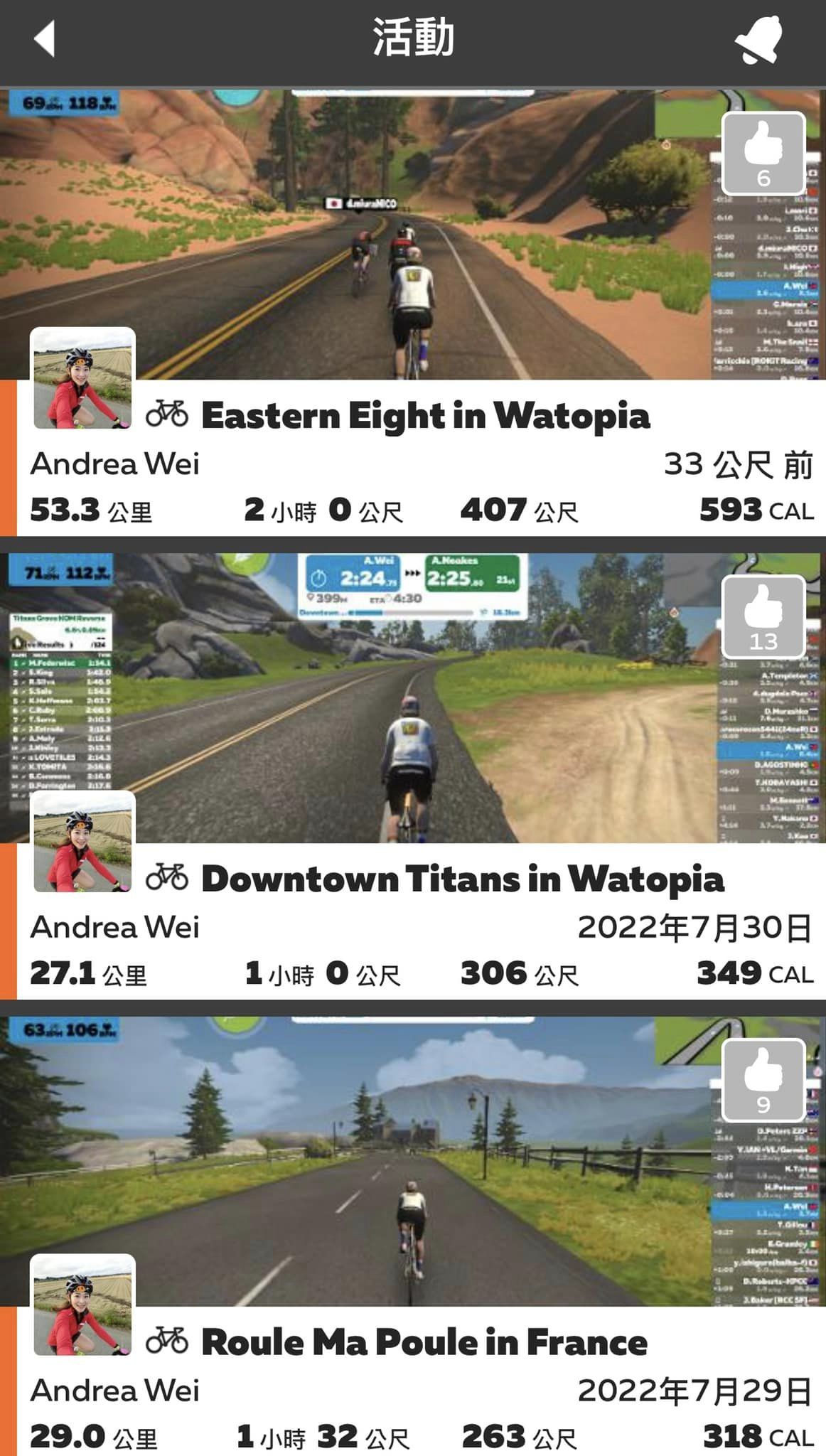Image resolution: width=826 pixels, height=1456 pixels.
Task: Go back using the top-left arrow
Action: coord(45,38)
